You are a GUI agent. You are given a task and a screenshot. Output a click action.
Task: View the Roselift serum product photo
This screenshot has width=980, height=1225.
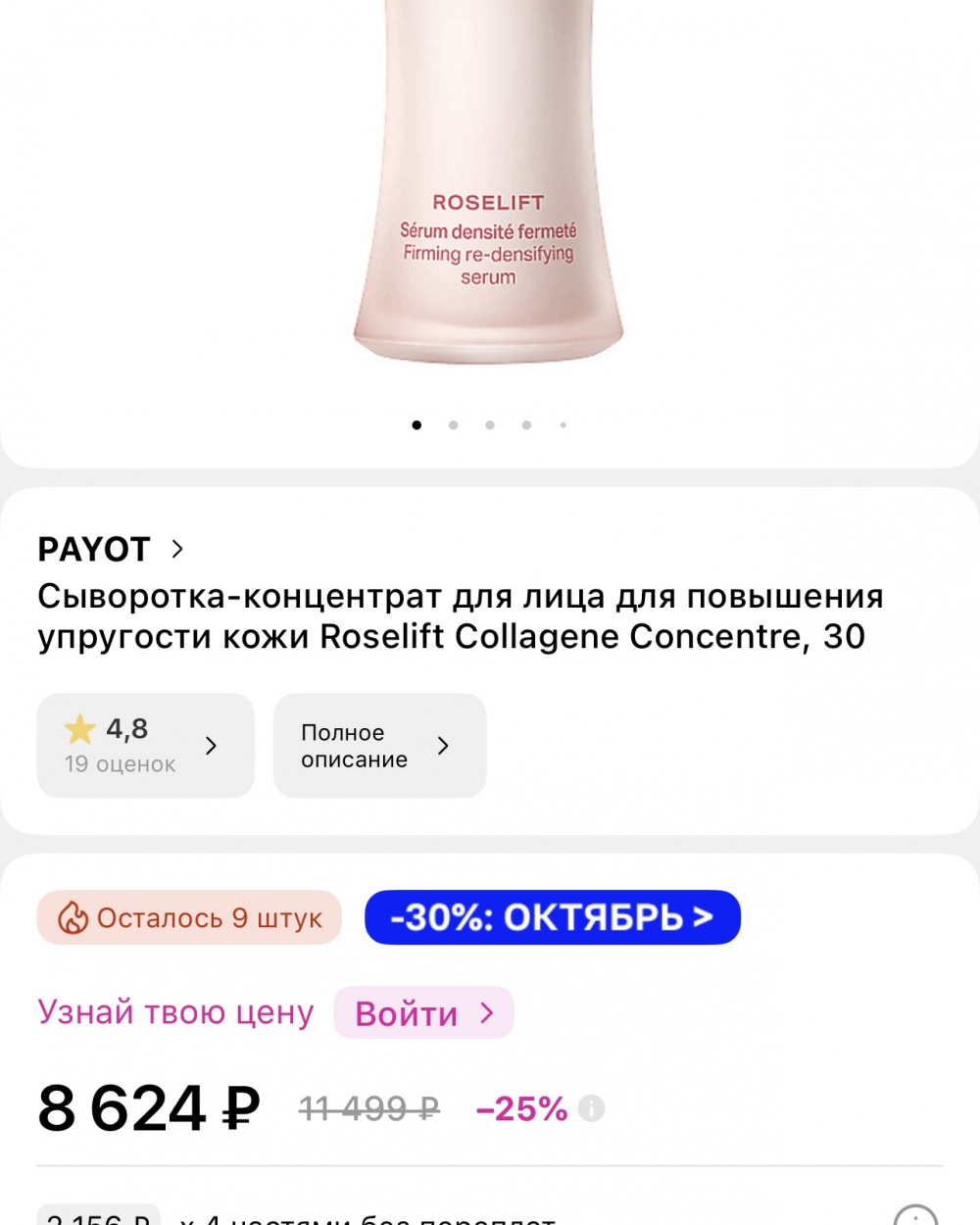pyautogui.click(x=488, y=196)
